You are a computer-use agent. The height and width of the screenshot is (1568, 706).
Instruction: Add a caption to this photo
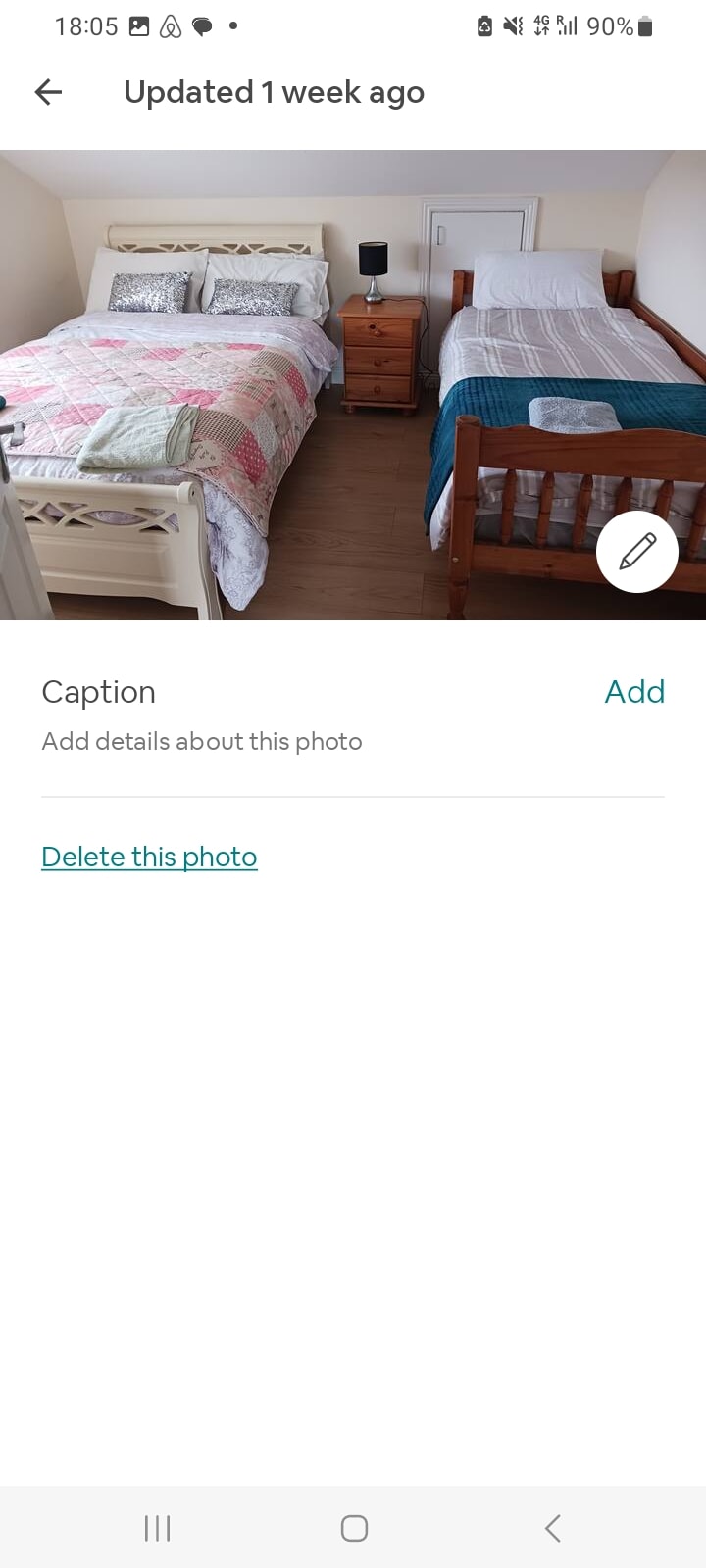633,692
